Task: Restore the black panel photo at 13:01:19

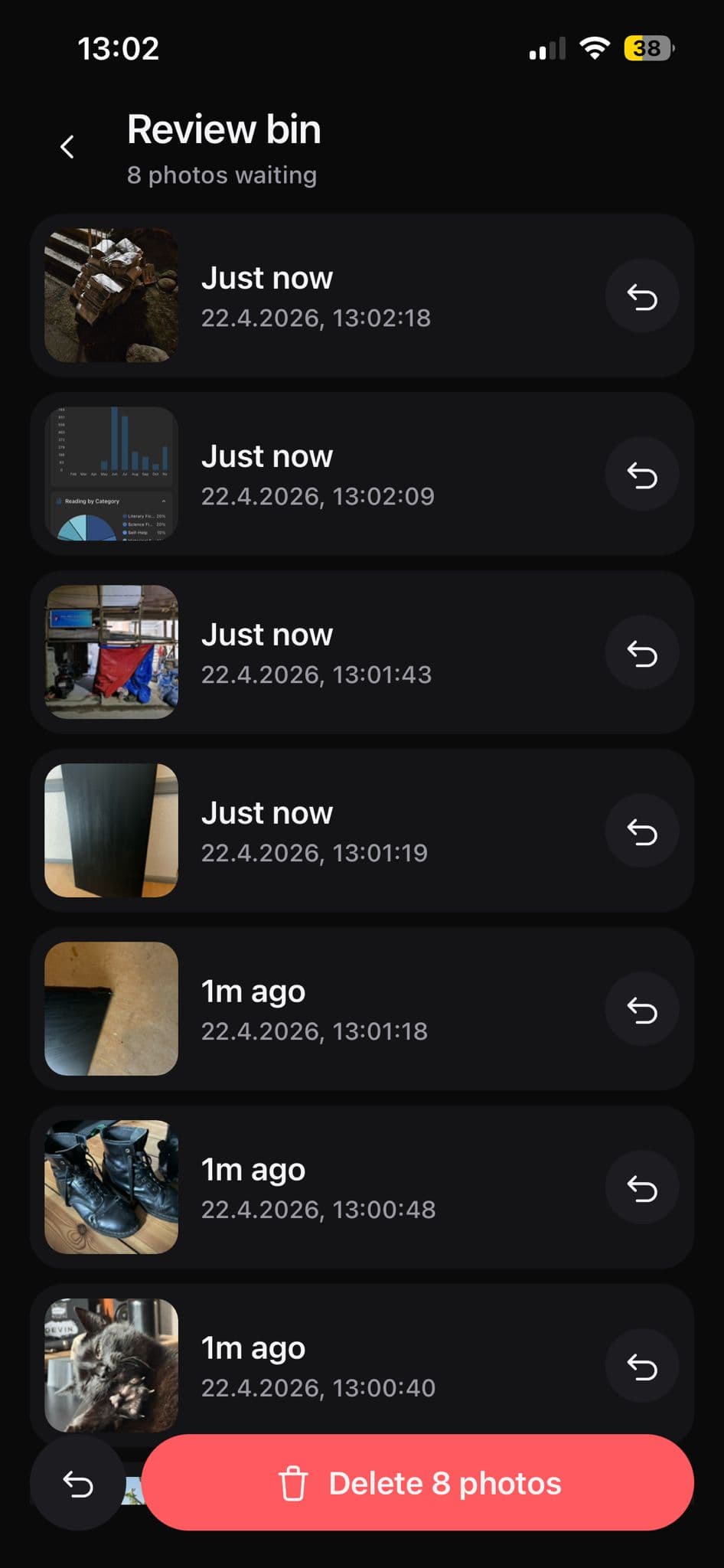Action: (x=641, y=831)
